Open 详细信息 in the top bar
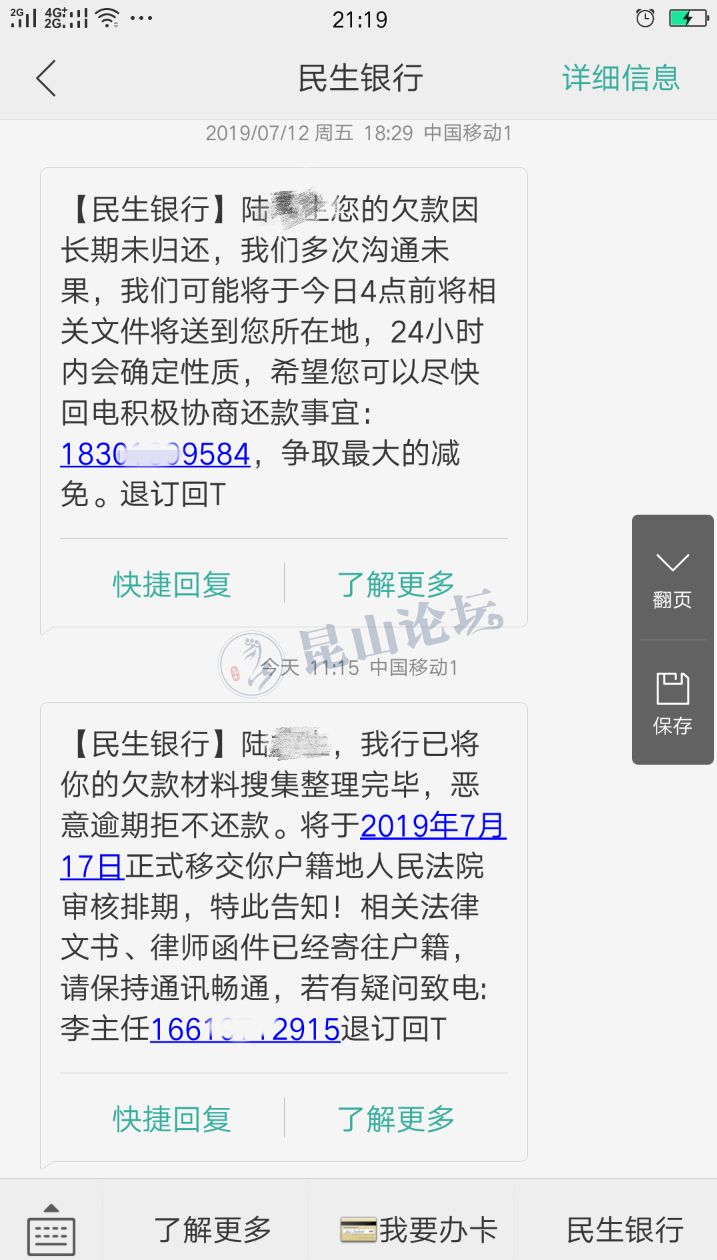Screen dimensions: 717x1260 pyautogui.click(x=620, y=78)
